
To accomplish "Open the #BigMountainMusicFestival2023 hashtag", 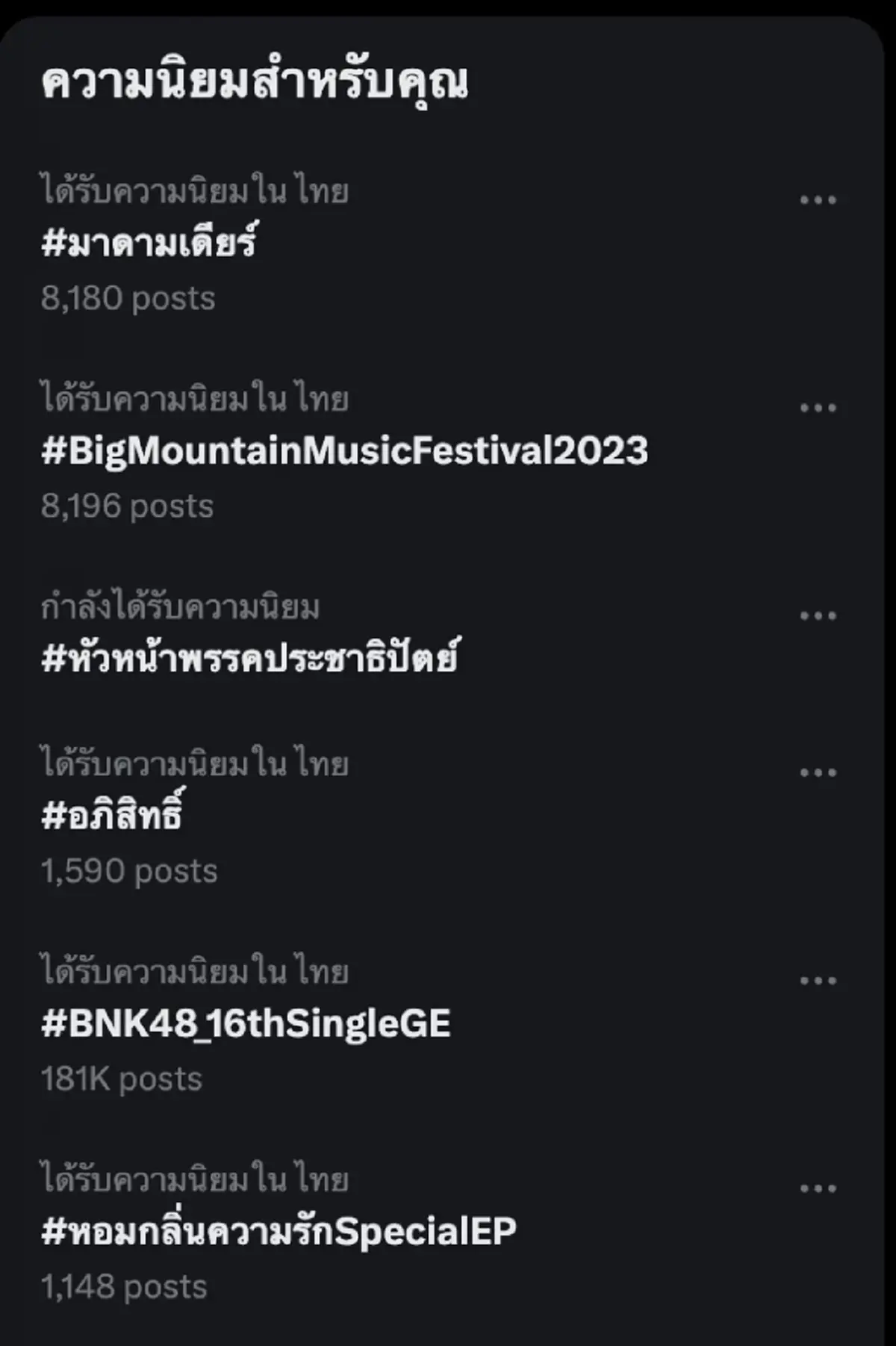I will [x=345, y=450].
